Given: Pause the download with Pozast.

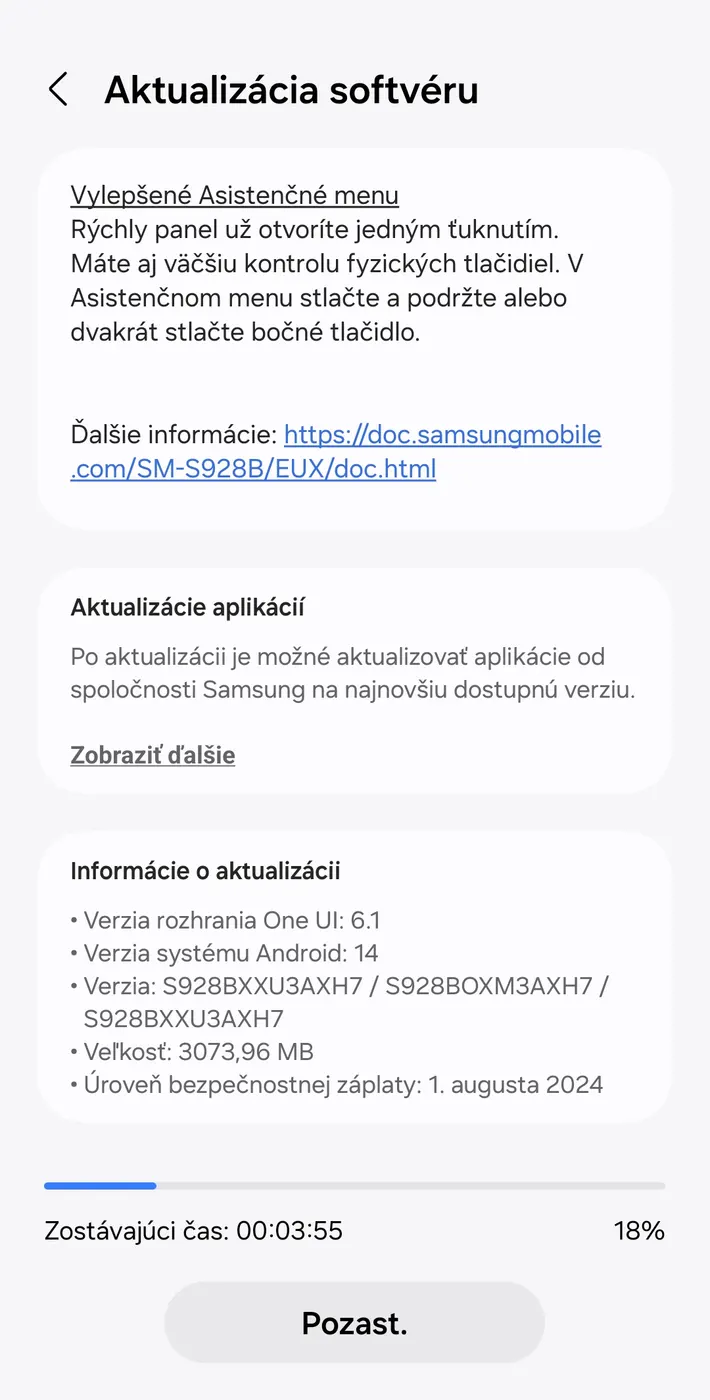Looking at the screenshot, I should pos(354,1324).
